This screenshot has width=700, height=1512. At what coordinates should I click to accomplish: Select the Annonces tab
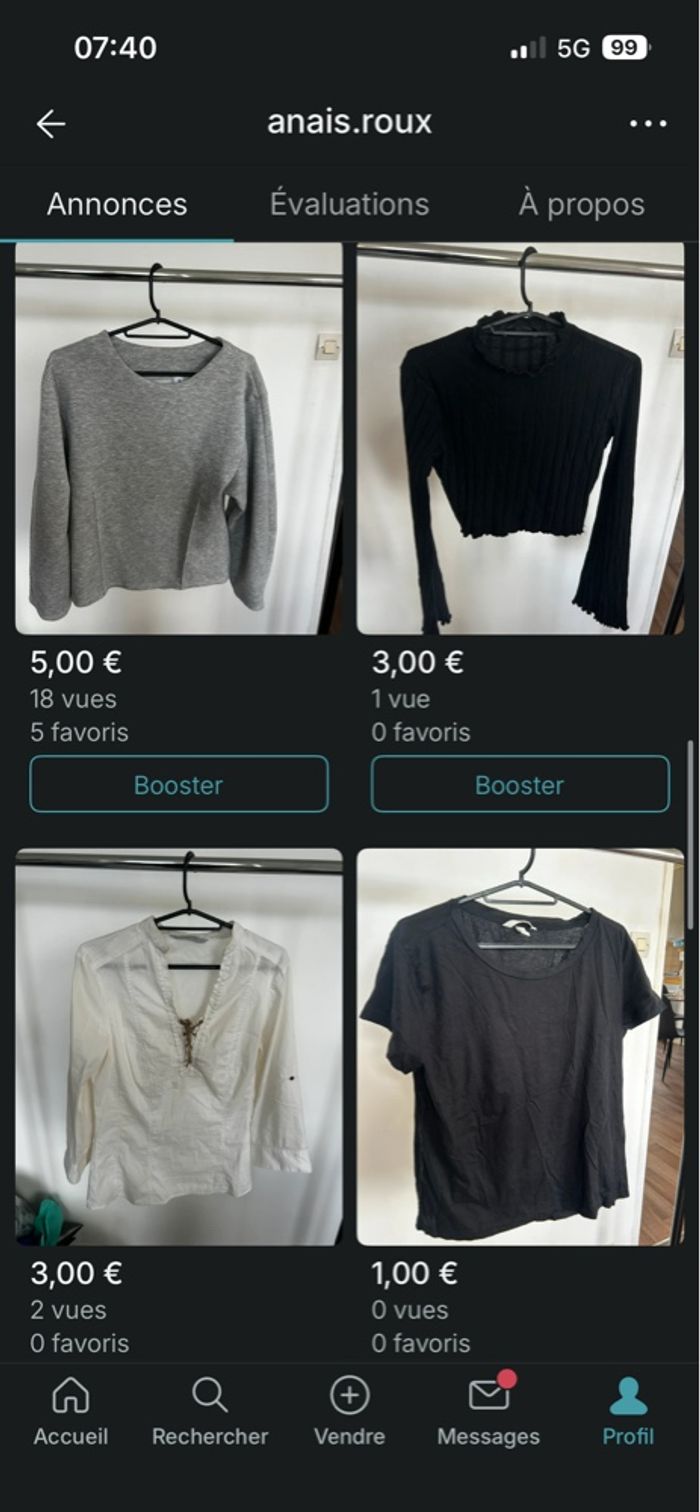[117, 204]
